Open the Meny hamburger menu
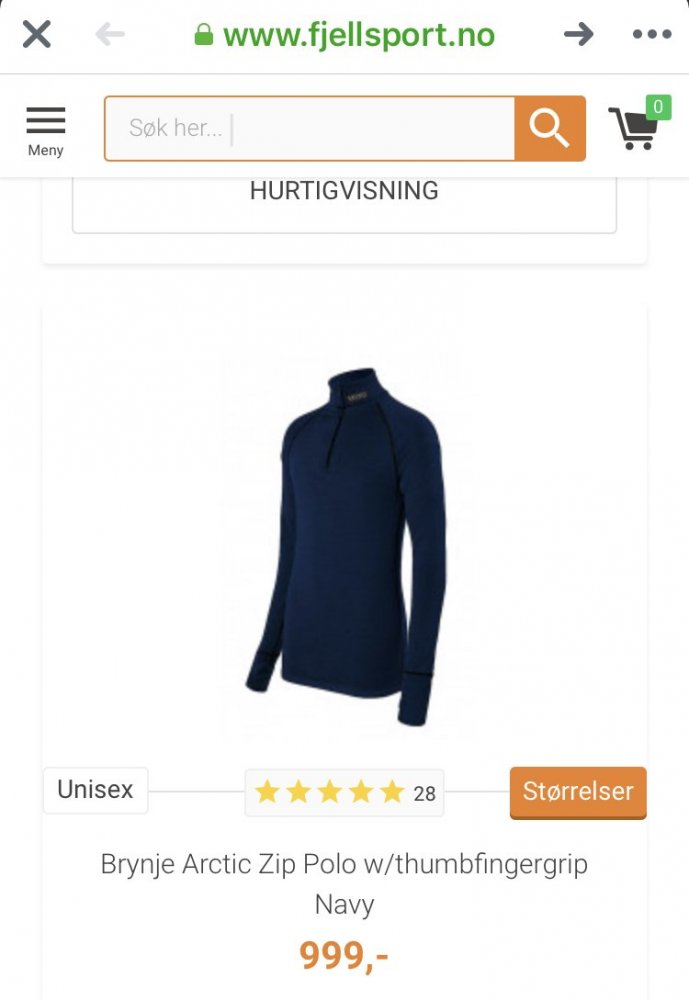689x1000 pixels. coord(45,131)
